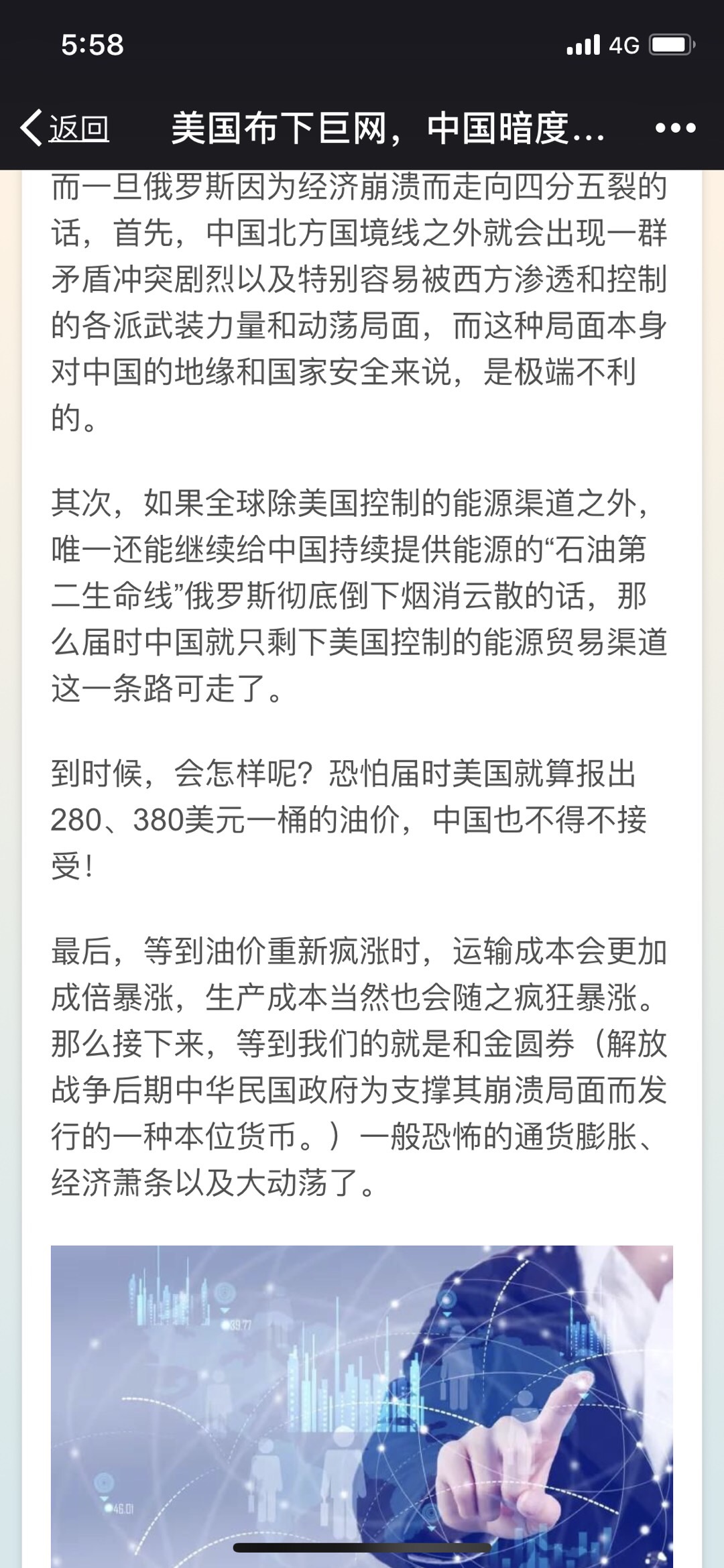Open the three-dot overflow menu
Image resolution: width=724 pixels, height=1568 pixels.
point(675,128)
